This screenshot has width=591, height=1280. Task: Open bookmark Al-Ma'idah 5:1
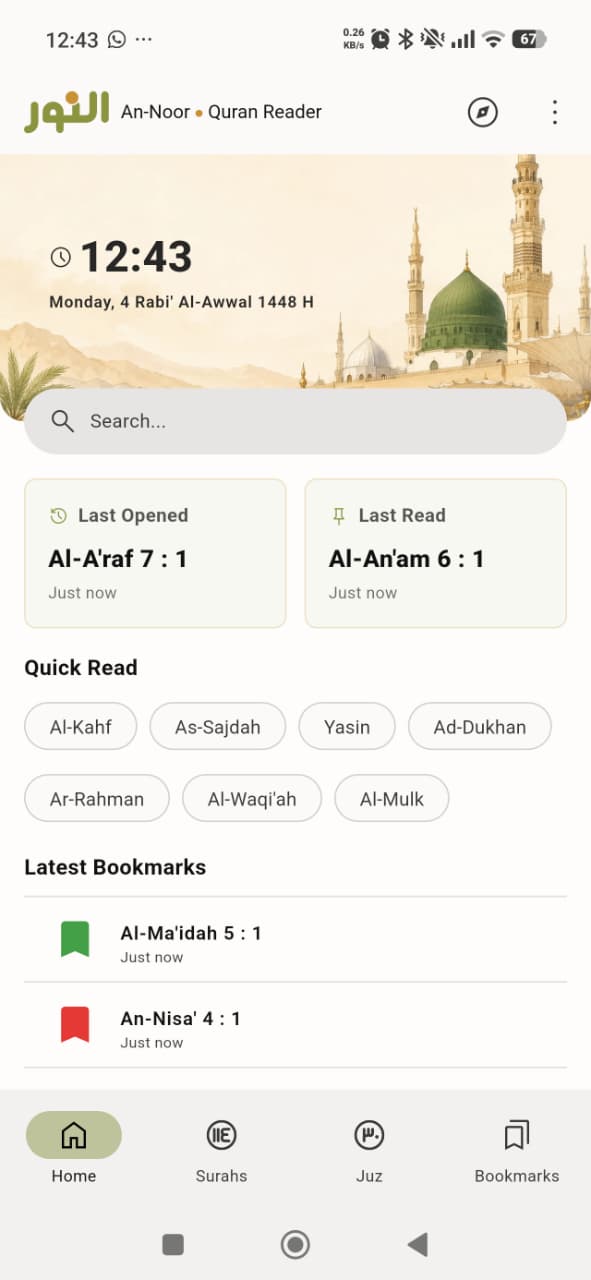coord(295,940)
